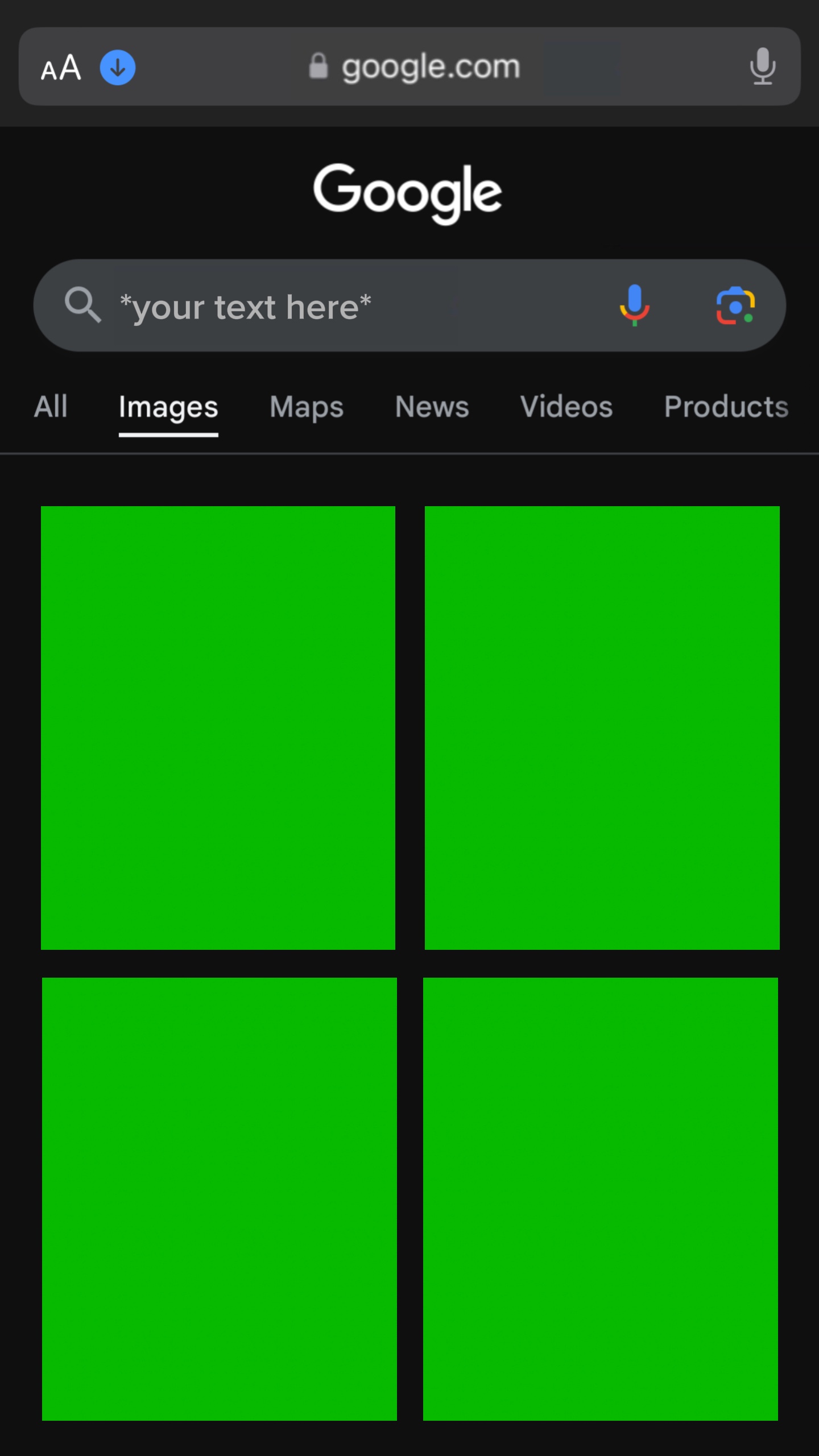Switch to the Maps tab

tap(307, 407)
